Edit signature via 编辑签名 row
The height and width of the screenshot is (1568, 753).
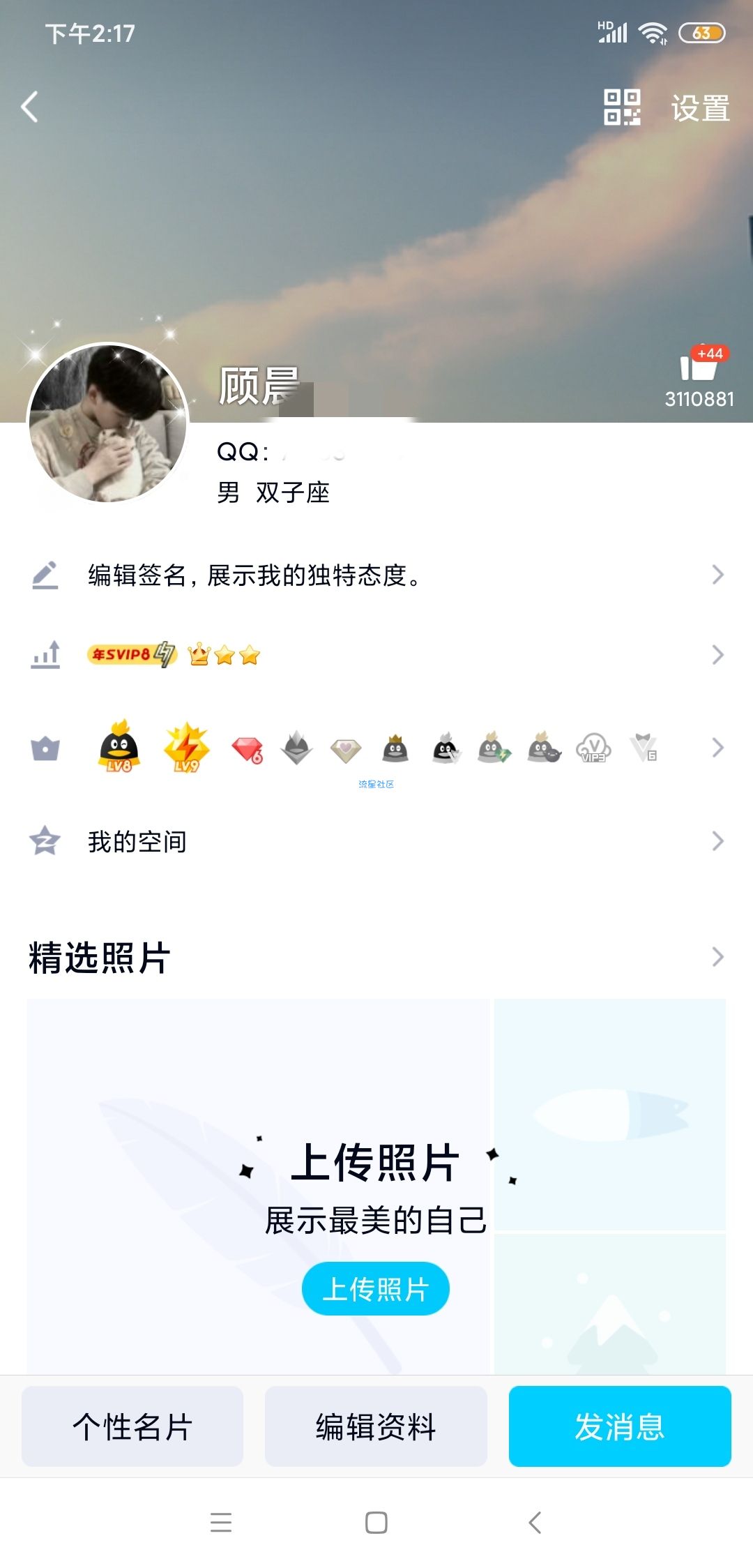376,575
